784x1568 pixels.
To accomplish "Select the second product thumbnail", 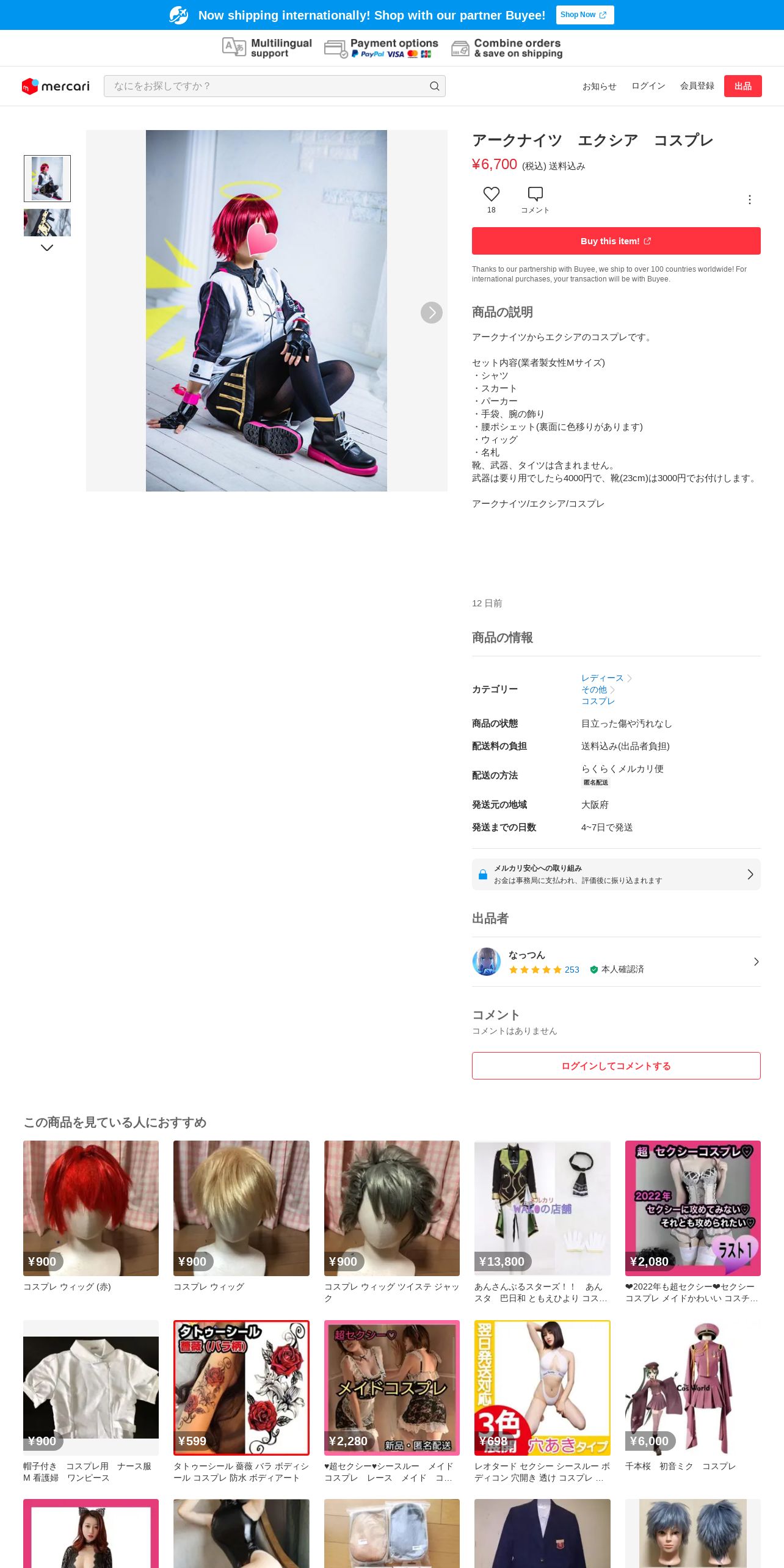I will [47, 222].
